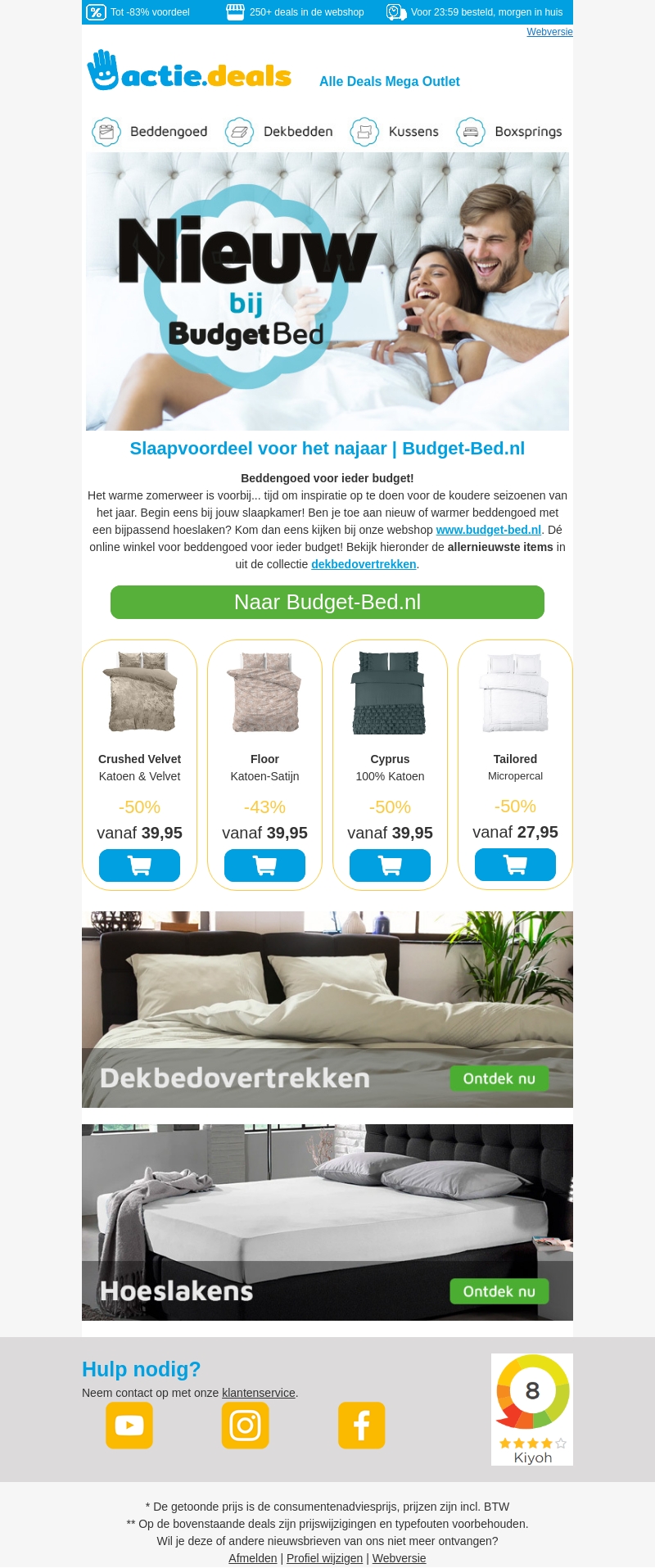Follow the www.budget-bed.nl link
The height and width of the screenshot is (1568, 655).
pos(488,530)
